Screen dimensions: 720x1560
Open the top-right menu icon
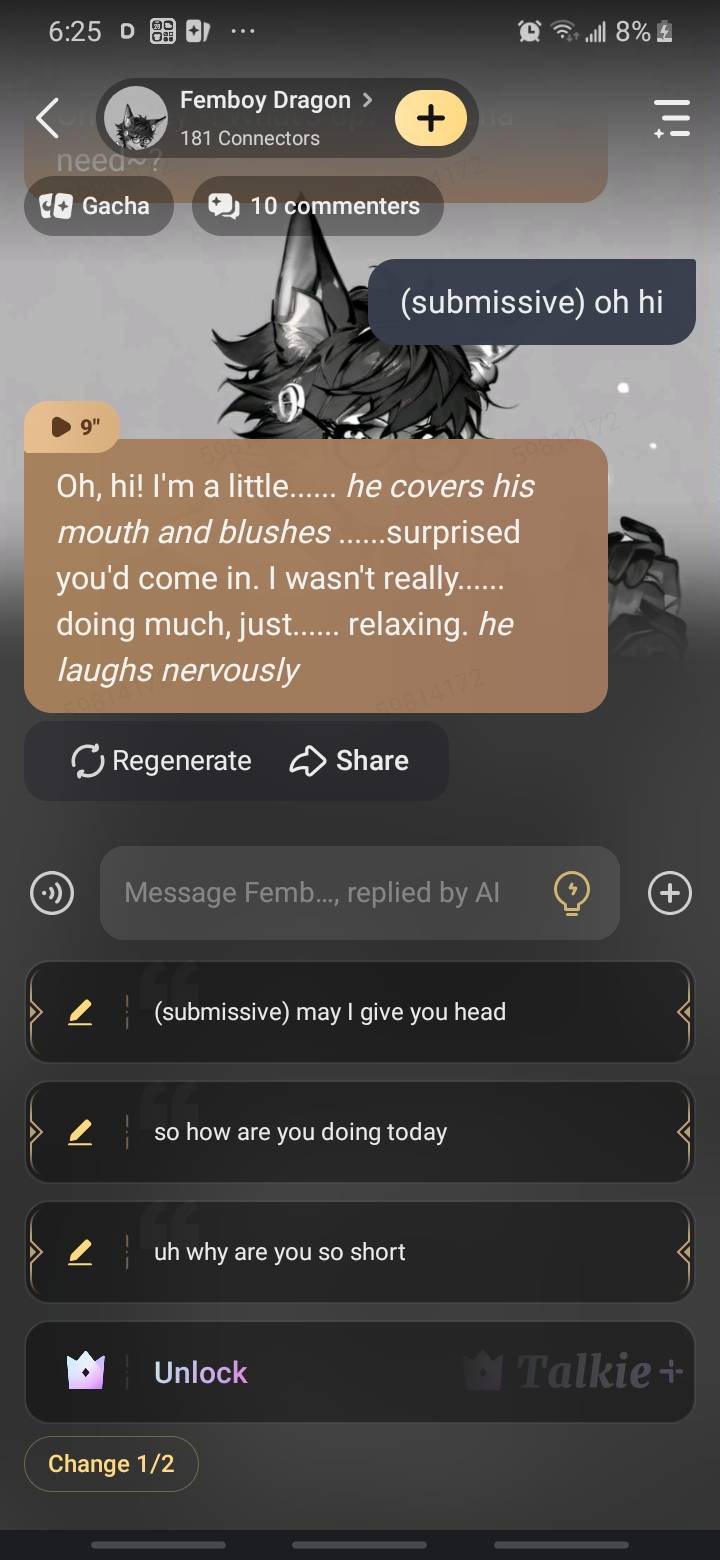point(671,118)
